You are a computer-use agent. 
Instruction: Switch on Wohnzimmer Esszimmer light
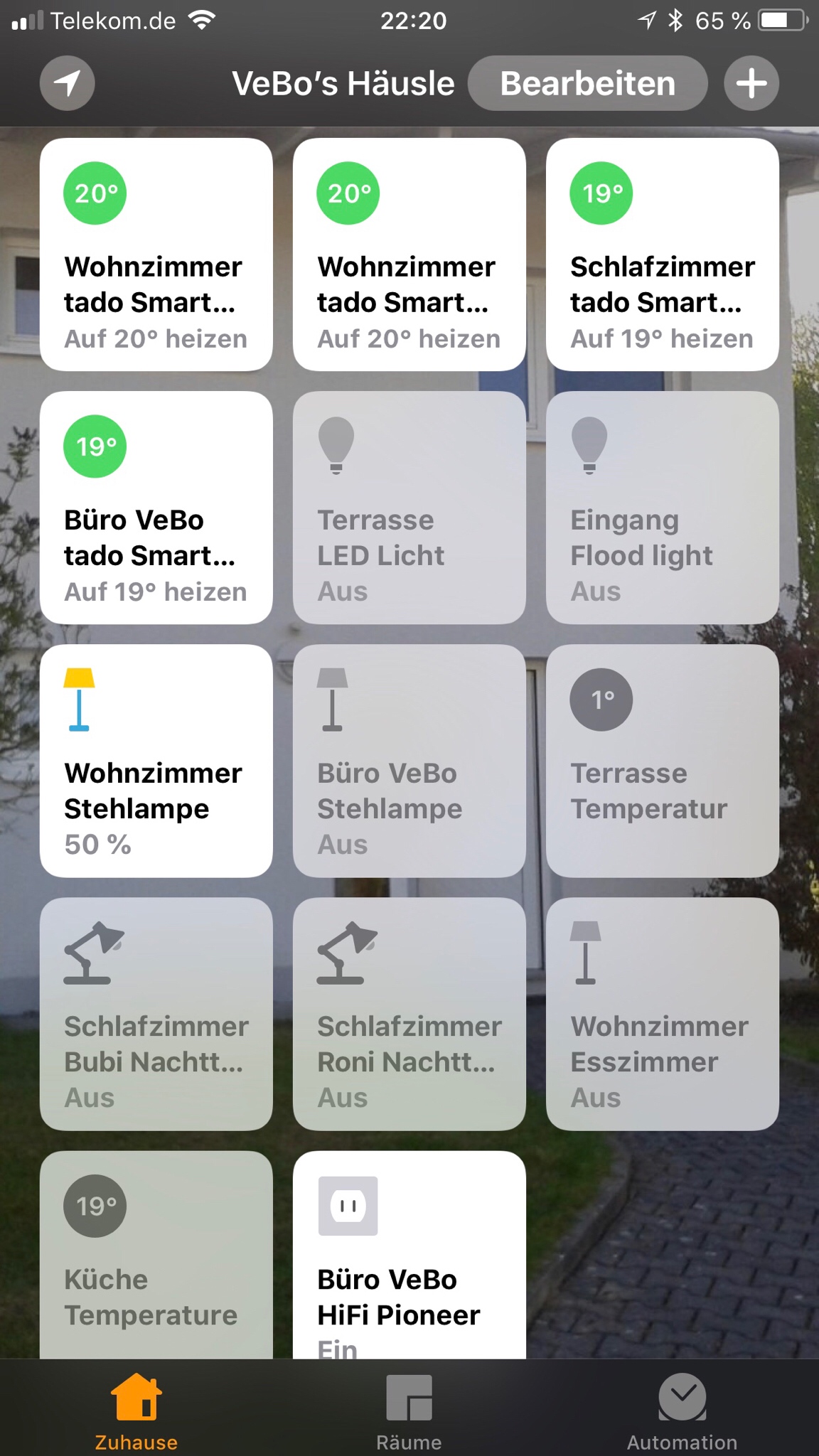point(662,1014)
